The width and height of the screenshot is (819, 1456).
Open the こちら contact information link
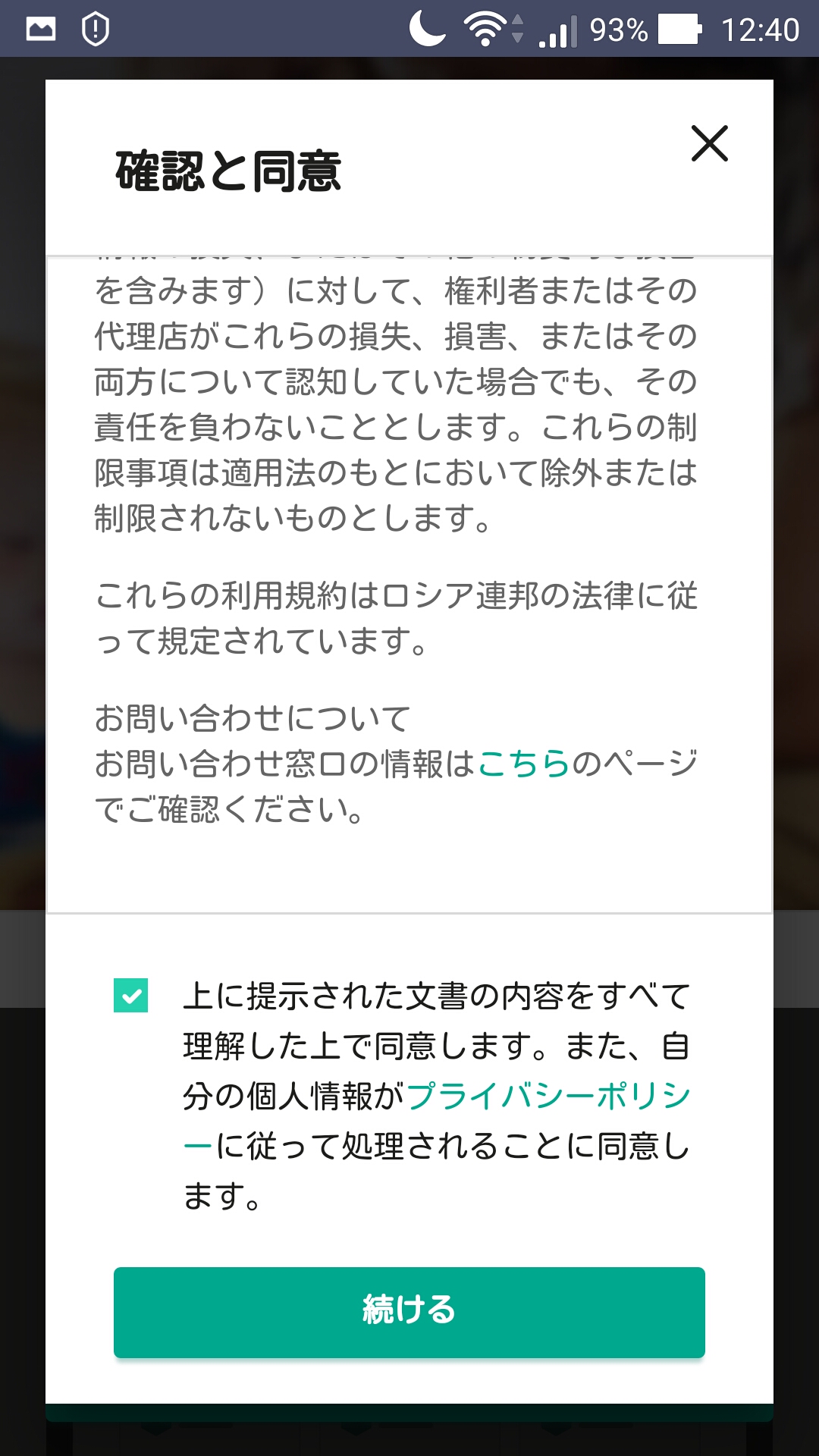pyautogui.click(x=523, y=764)
